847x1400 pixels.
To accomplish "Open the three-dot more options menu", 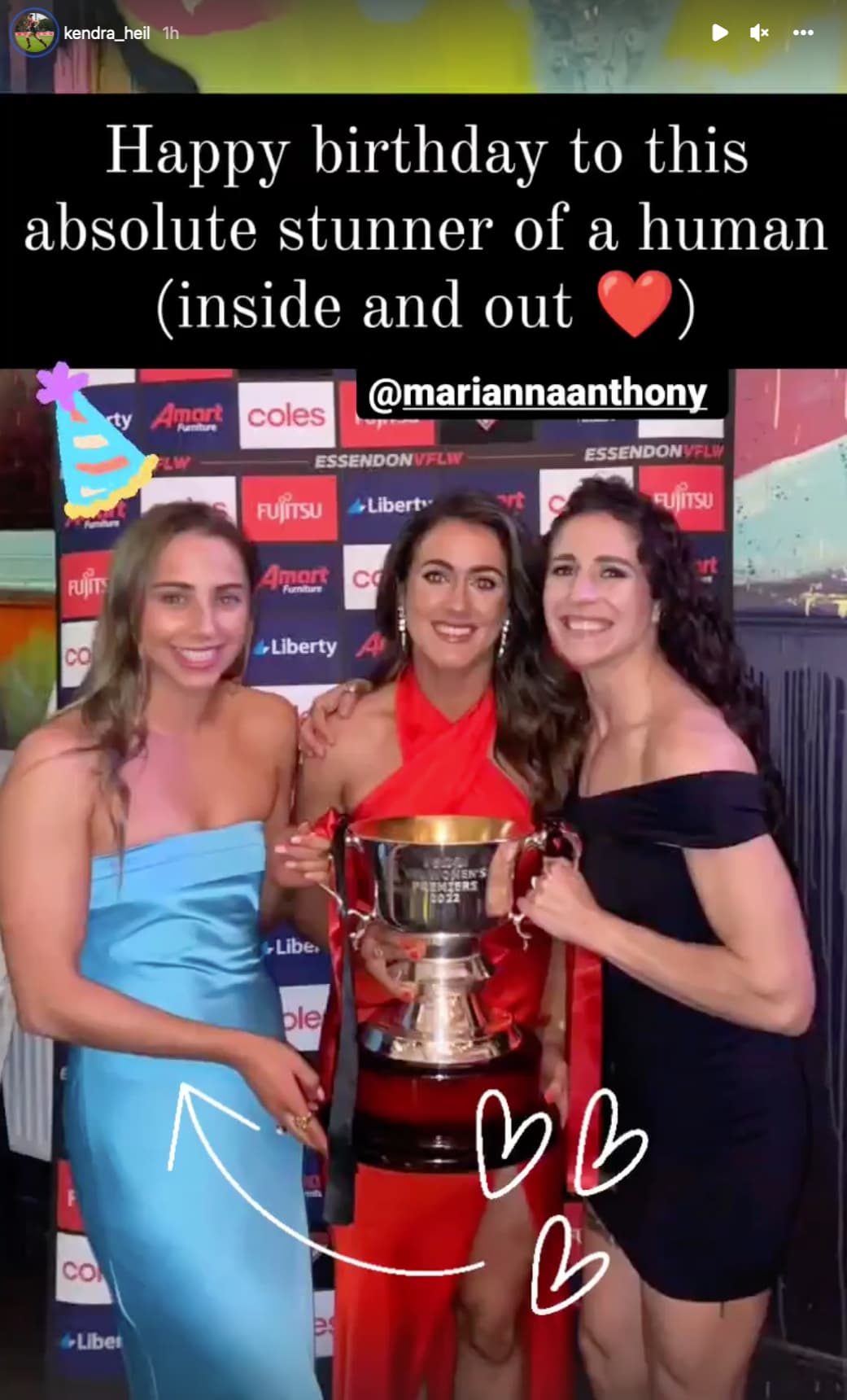I will coord(803,33).
